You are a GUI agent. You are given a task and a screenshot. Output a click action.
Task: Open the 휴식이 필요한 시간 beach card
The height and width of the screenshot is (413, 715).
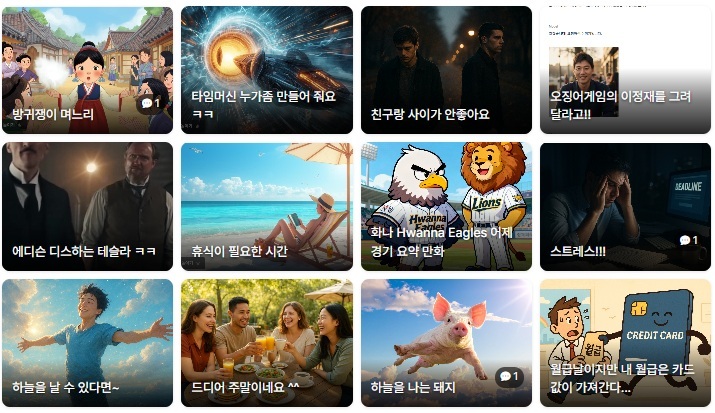click(266, 206)
